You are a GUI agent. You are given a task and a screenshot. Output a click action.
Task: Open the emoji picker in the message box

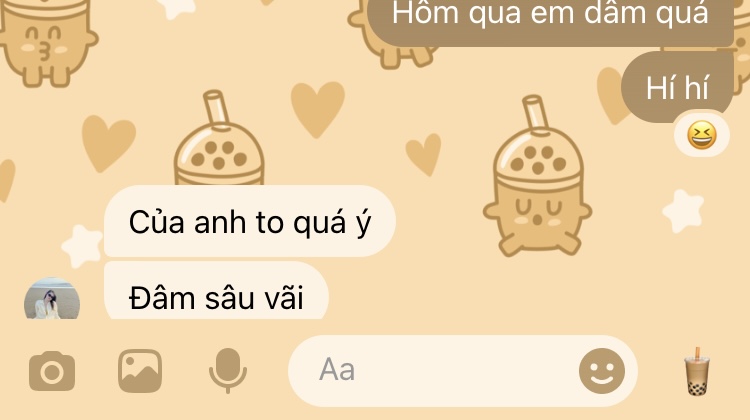click(x=601, y=372)
